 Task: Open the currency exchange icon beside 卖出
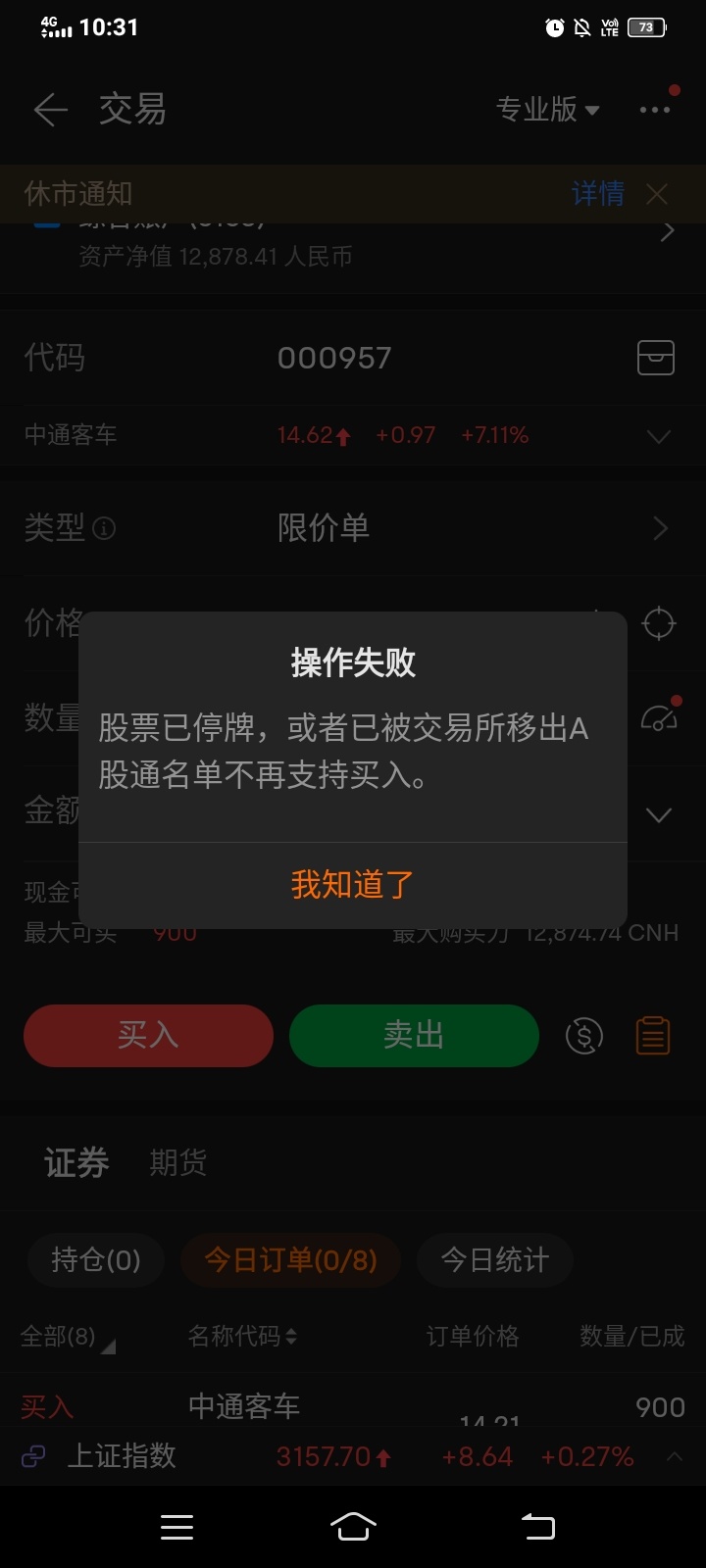(584, 1036)
